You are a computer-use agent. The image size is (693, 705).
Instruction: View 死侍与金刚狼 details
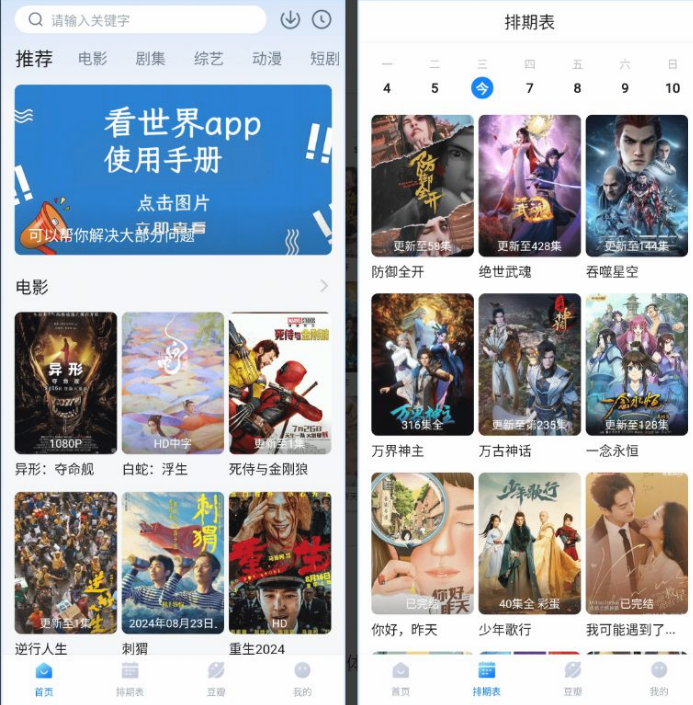tap(280, 383)
